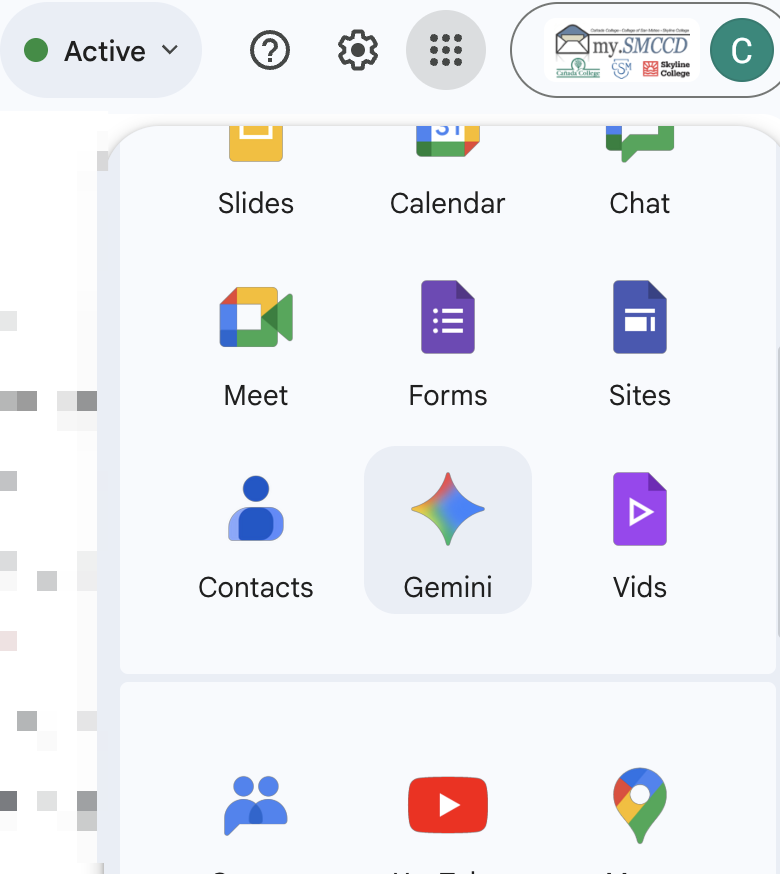Open the Contacts app
Viewport: 780px width, 874px height.
(x=255, y=530)
